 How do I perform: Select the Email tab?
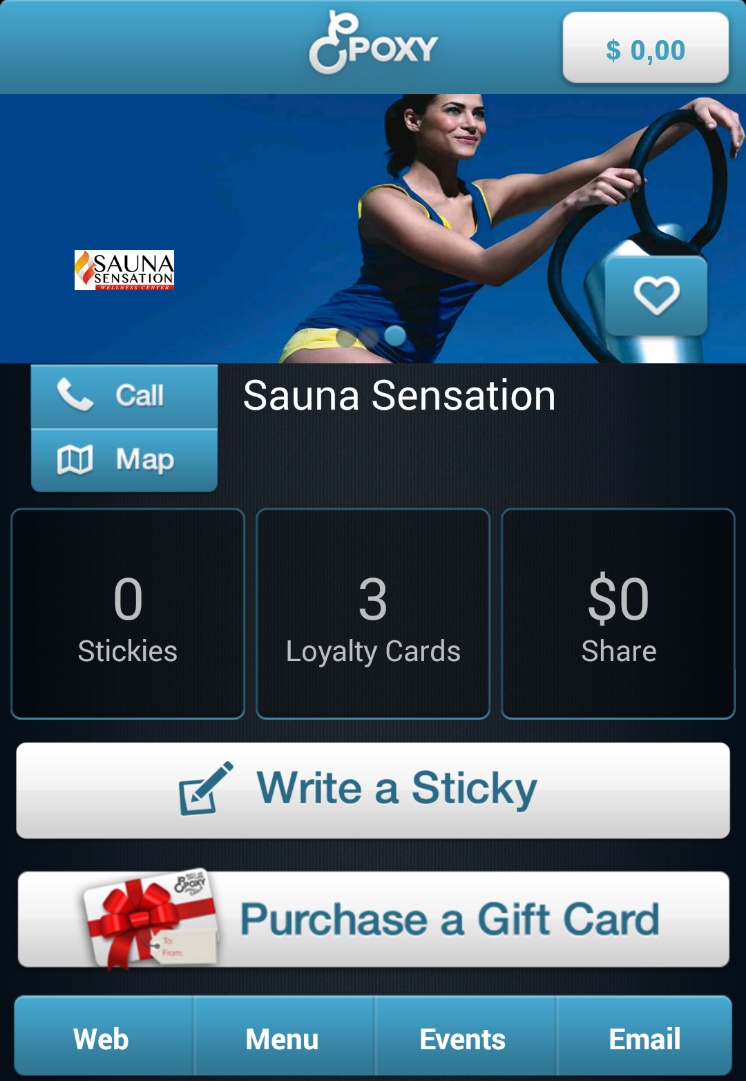pos(645,1039)
